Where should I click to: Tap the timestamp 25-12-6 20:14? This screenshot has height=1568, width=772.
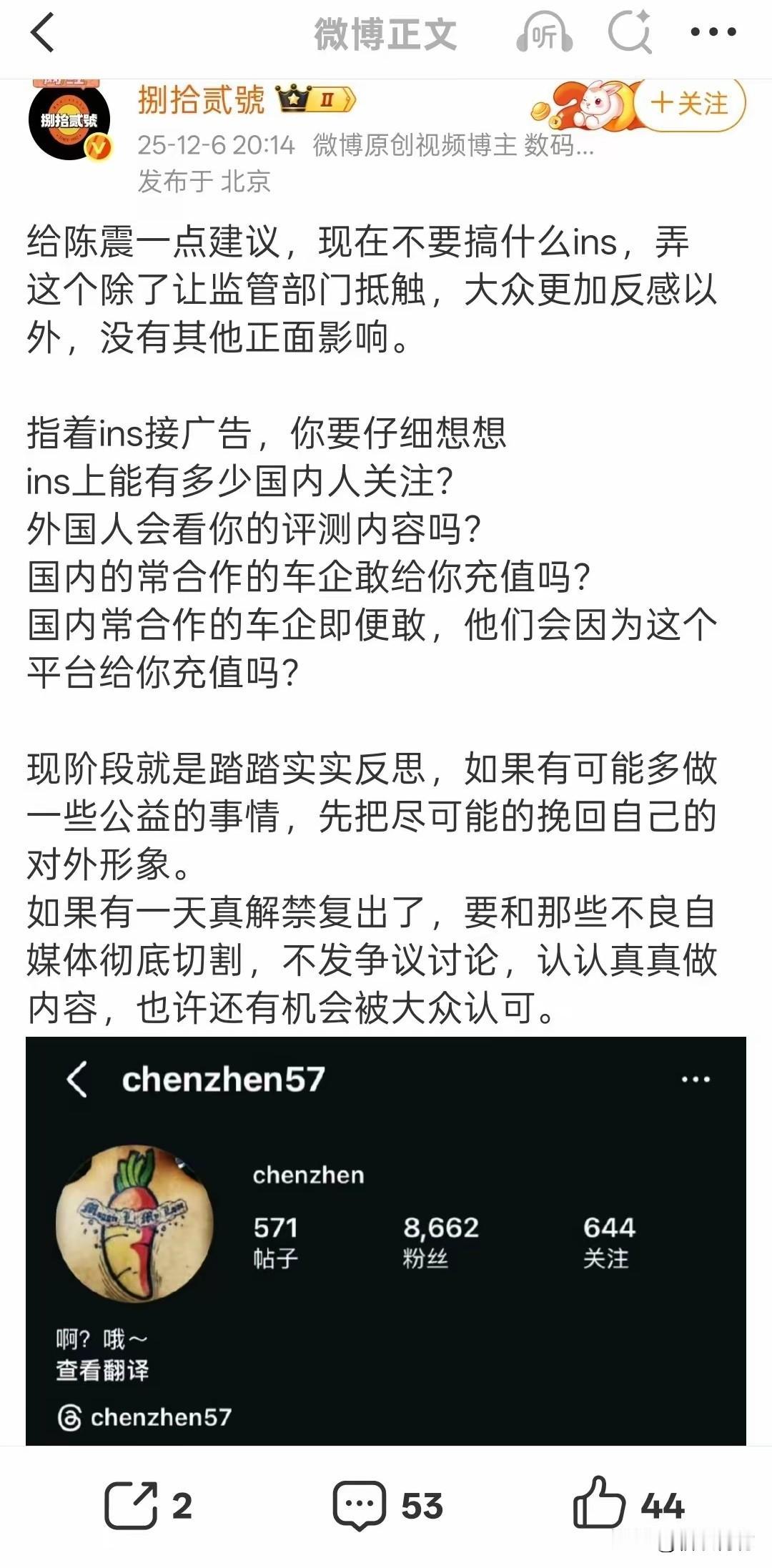[x=214, y=143]
